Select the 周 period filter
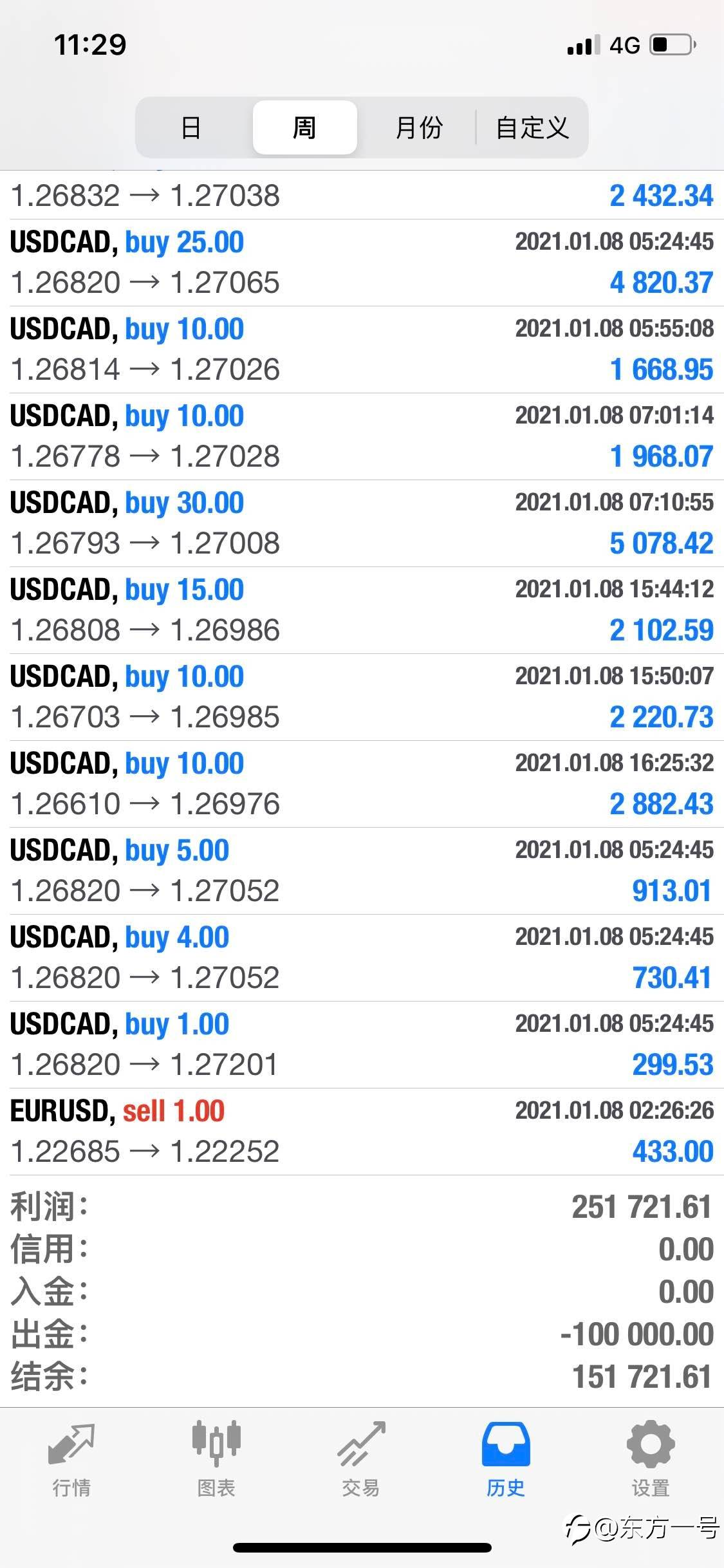 [x=304, y=127]
